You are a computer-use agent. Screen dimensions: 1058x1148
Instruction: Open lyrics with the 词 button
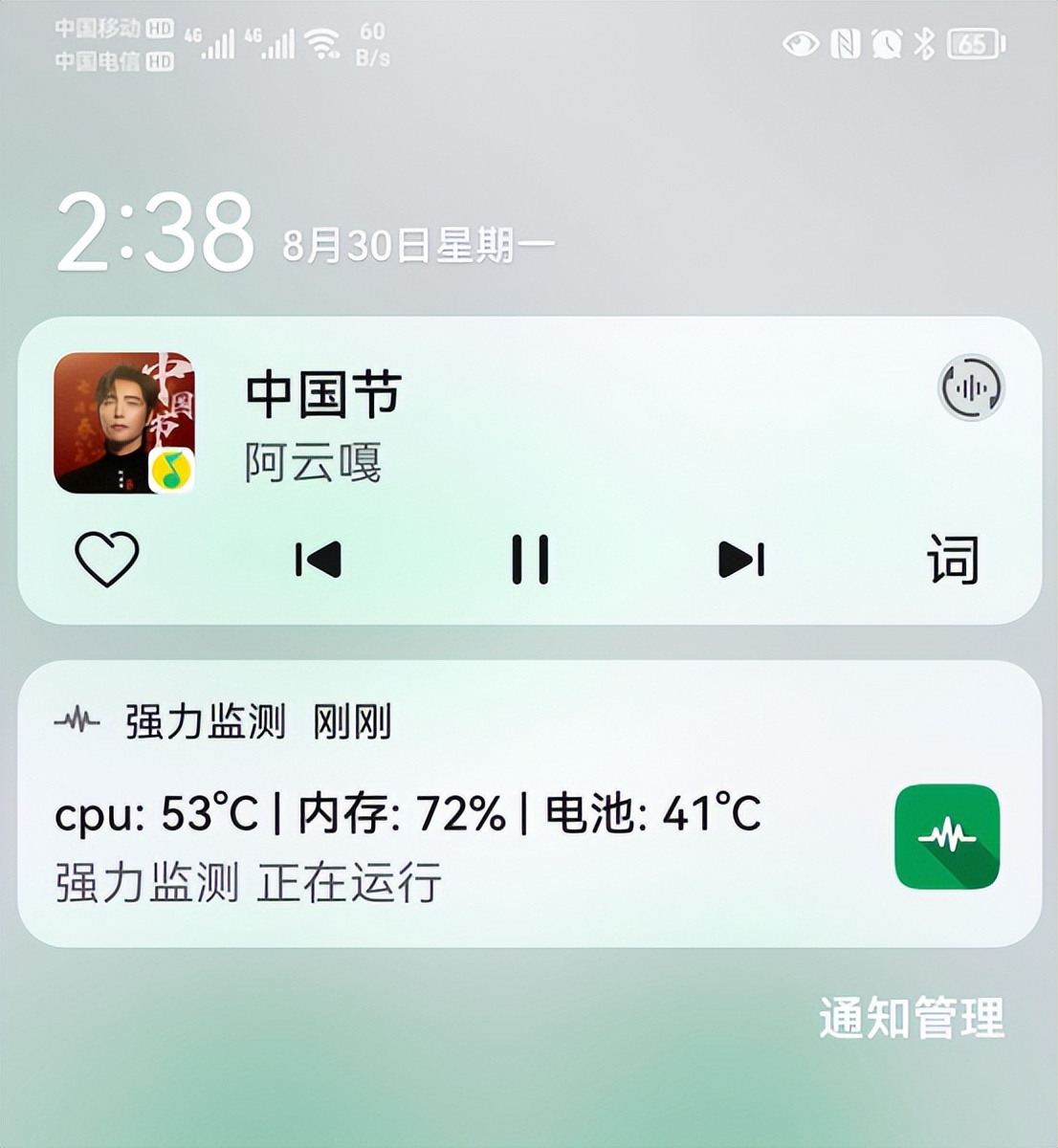point(952,562)
